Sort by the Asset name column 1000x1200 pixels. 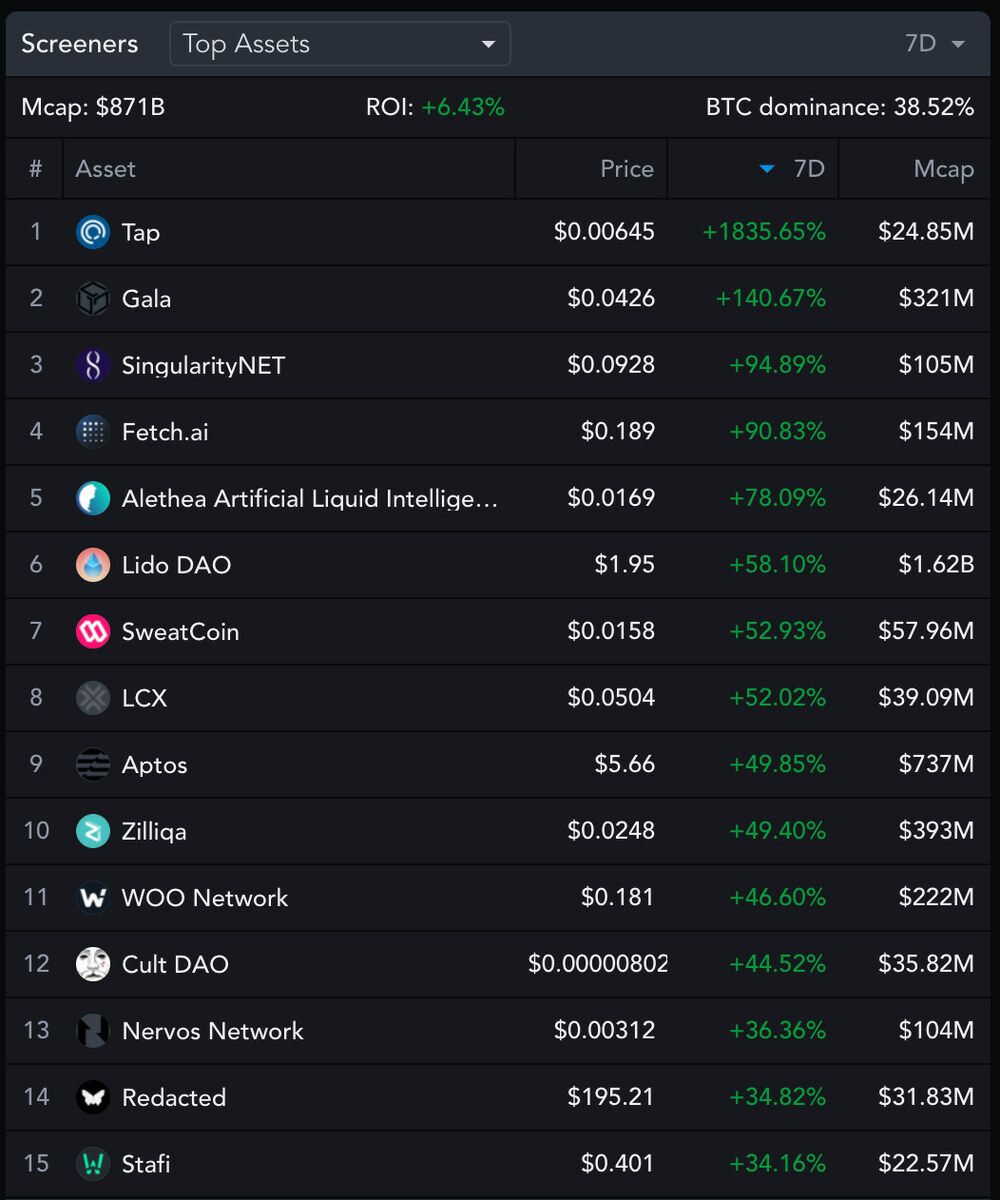click(106, 169)
